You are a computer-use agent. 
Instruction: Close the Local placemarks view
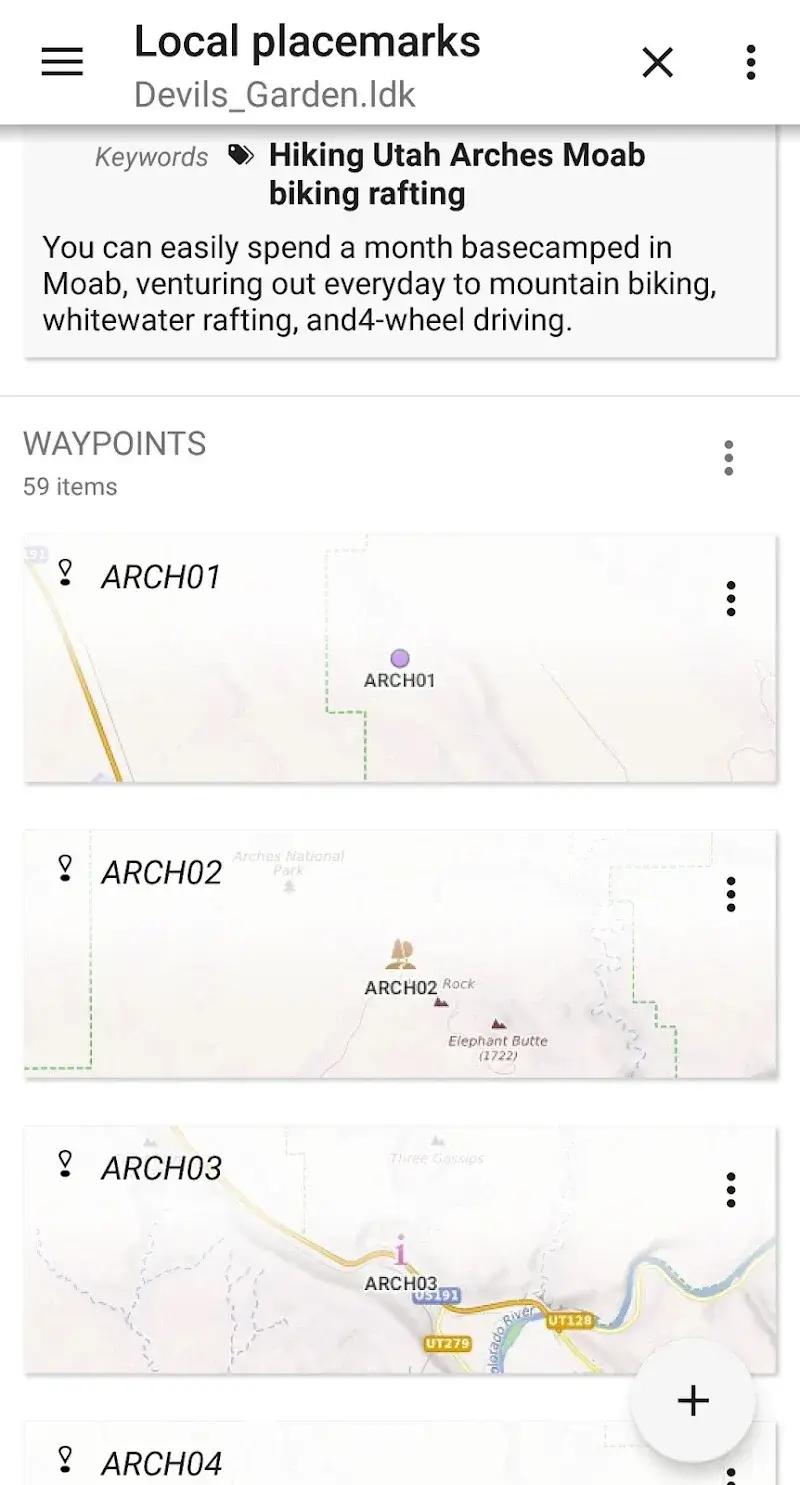[657, 61]
